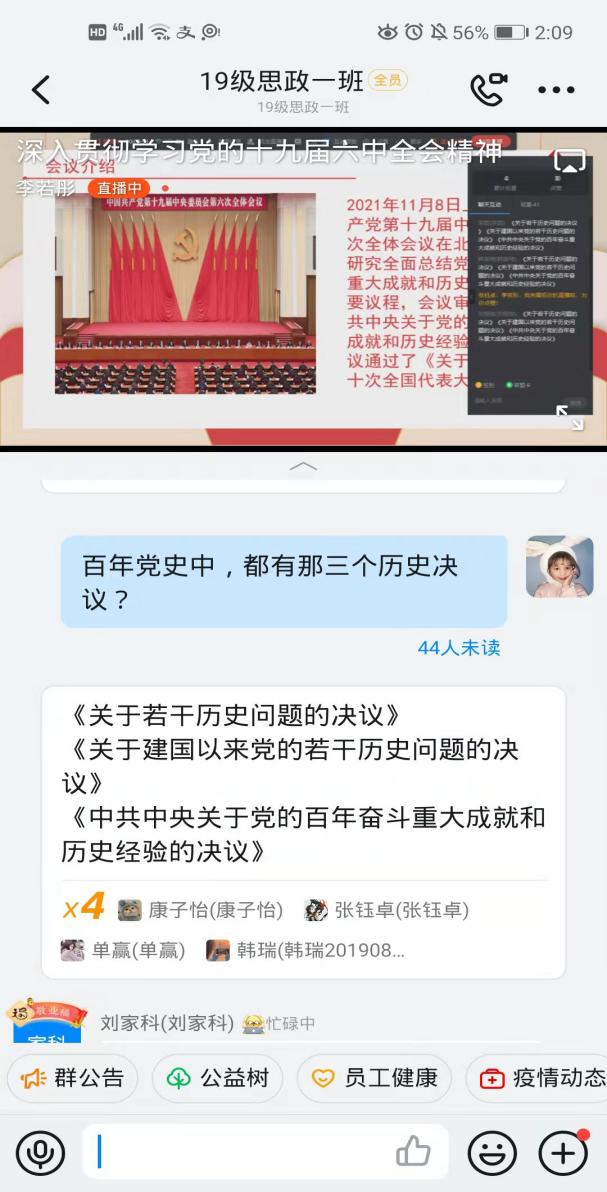Open the three-dot overflow menu

click(x=556, y=90)
